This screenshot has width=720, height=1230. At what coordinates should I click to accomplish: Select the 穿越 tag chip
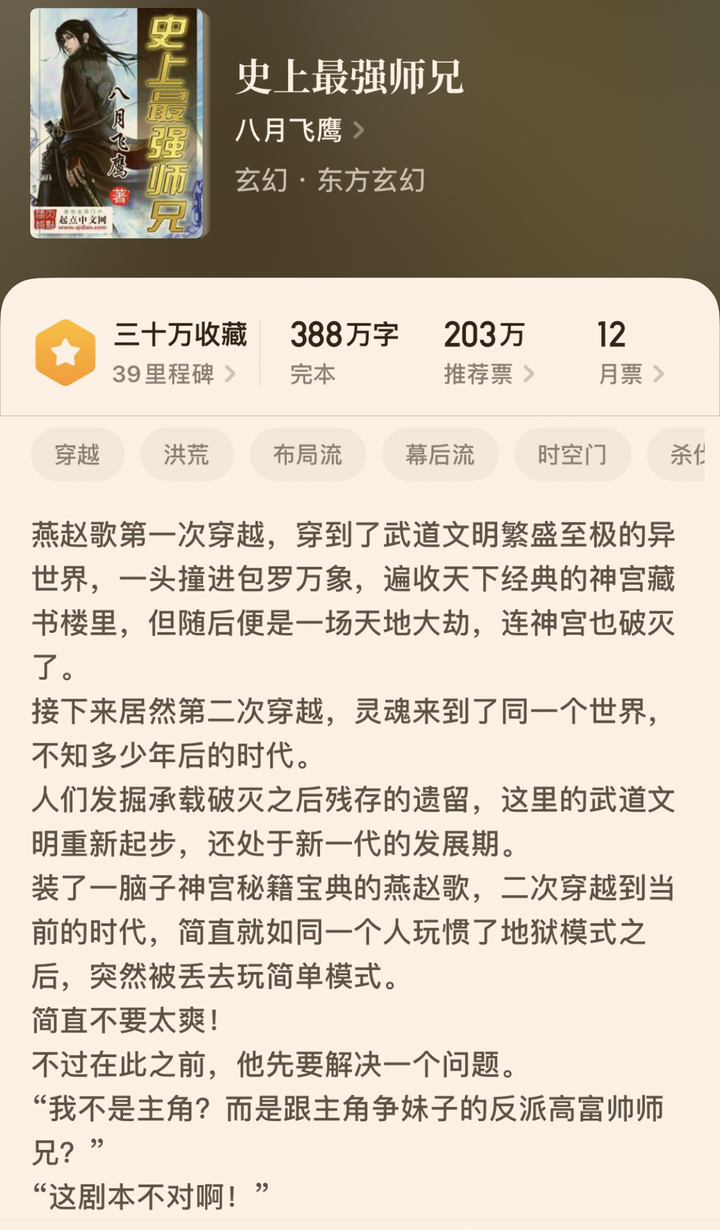pos(77,455)
